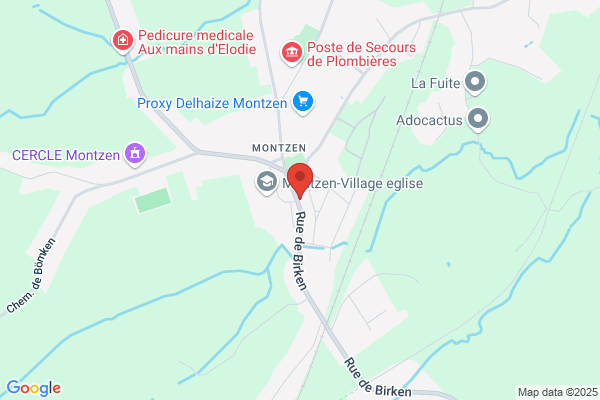Image resolution: width=600 pixels, height=400 pixels.
Task: Open the red location pin at Montzen
Action: point(300,180)
